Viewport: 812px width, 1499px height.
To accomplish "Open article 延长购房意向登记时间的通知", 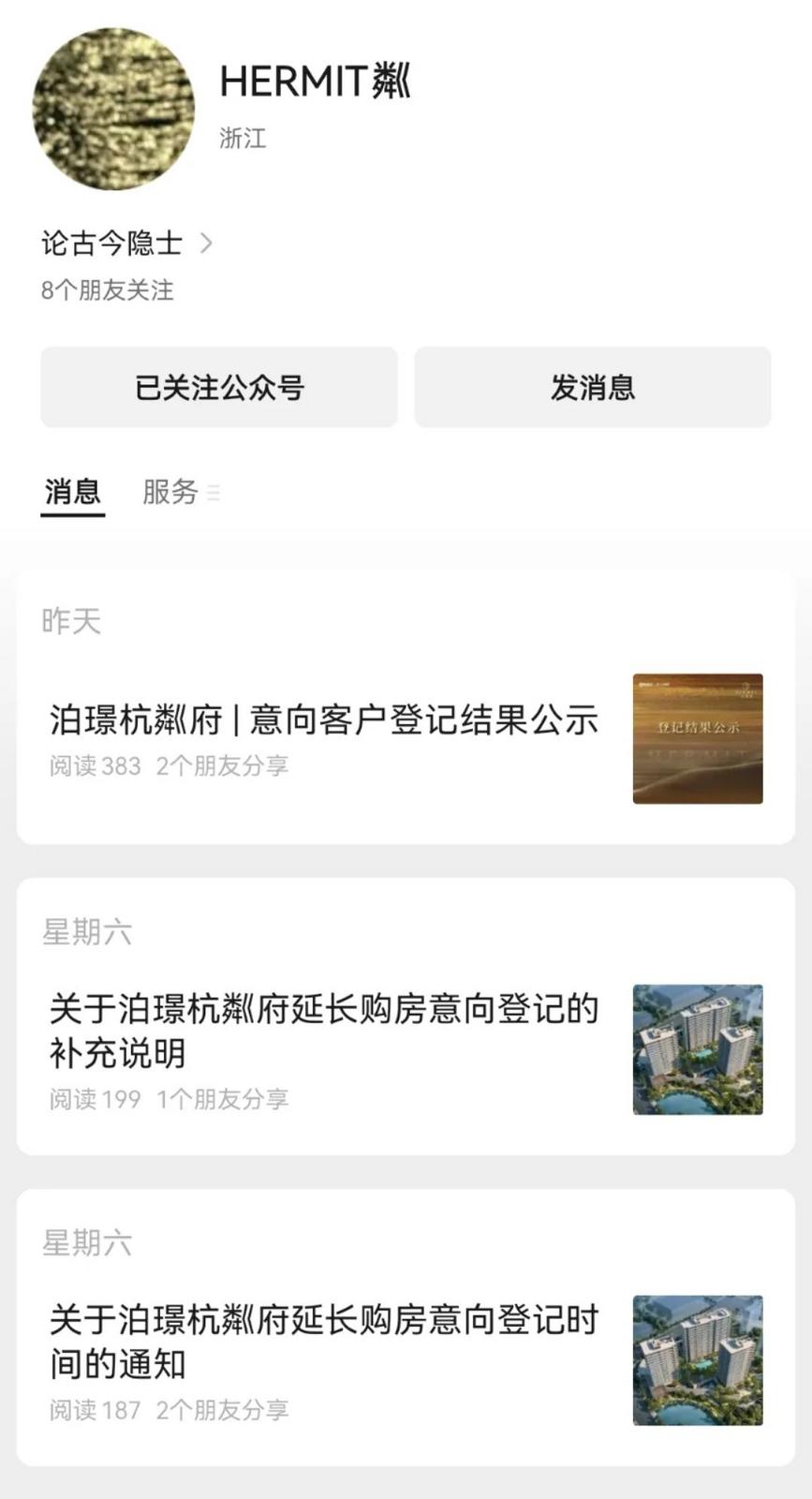I will coord(324,1343).
